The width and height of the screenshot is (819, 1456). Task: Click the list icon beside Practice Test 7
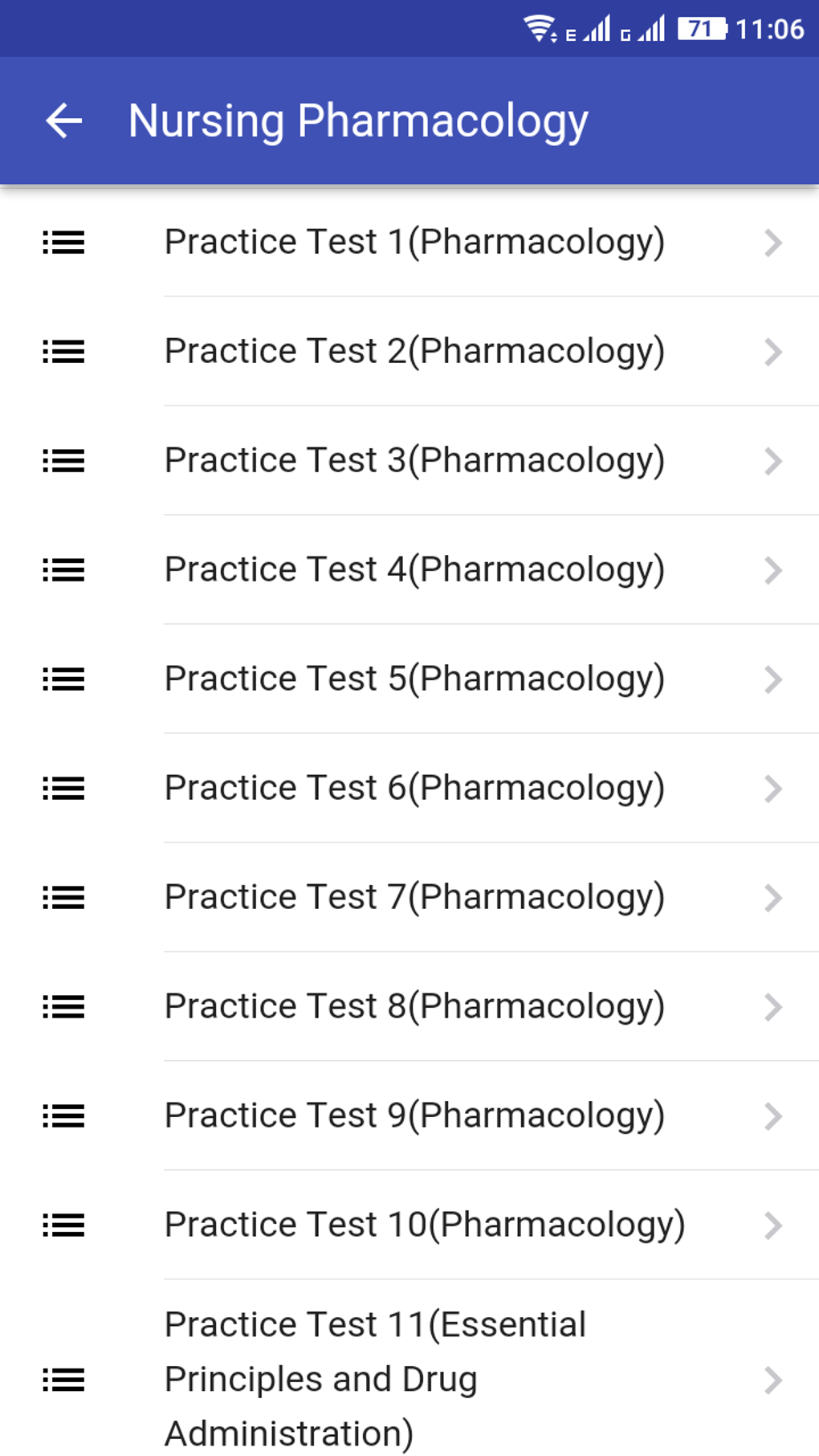click(x=63, y=898)
